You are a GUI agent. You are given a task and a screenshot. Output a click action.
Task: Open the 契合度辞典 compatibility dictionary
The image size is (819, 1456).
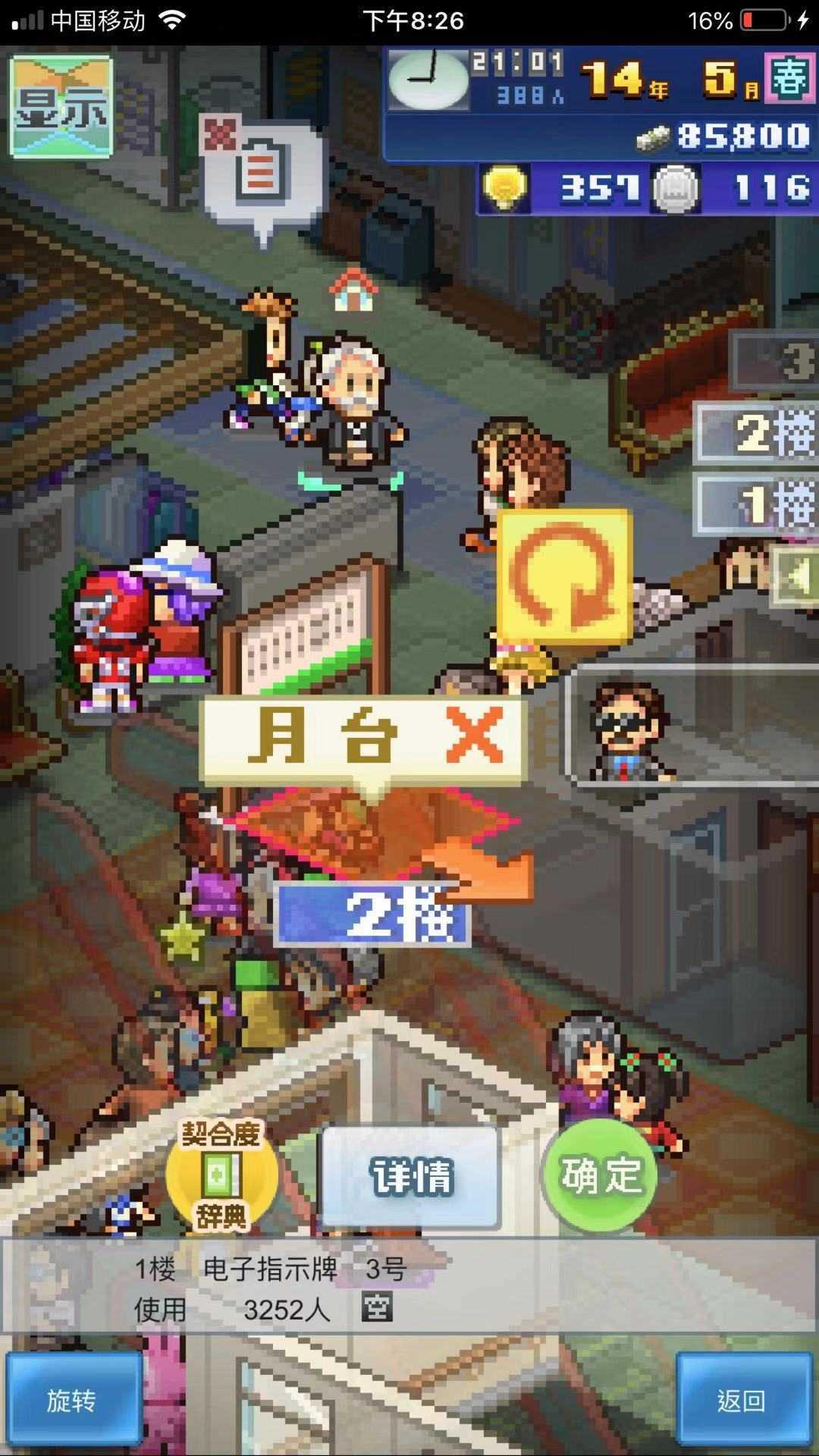click(221, 1175)
